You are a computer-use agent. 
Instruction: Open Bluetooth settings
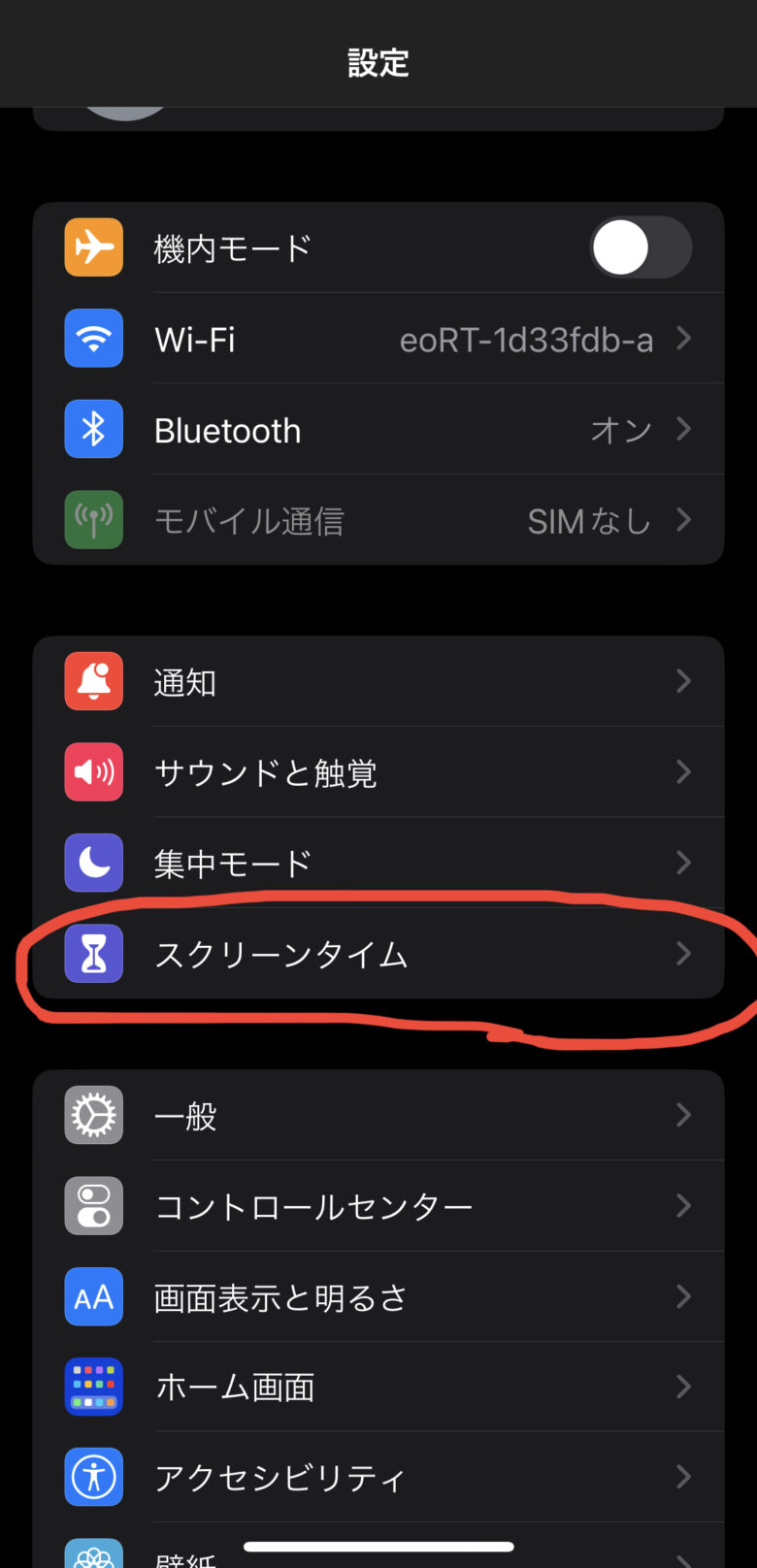[378, 430]
